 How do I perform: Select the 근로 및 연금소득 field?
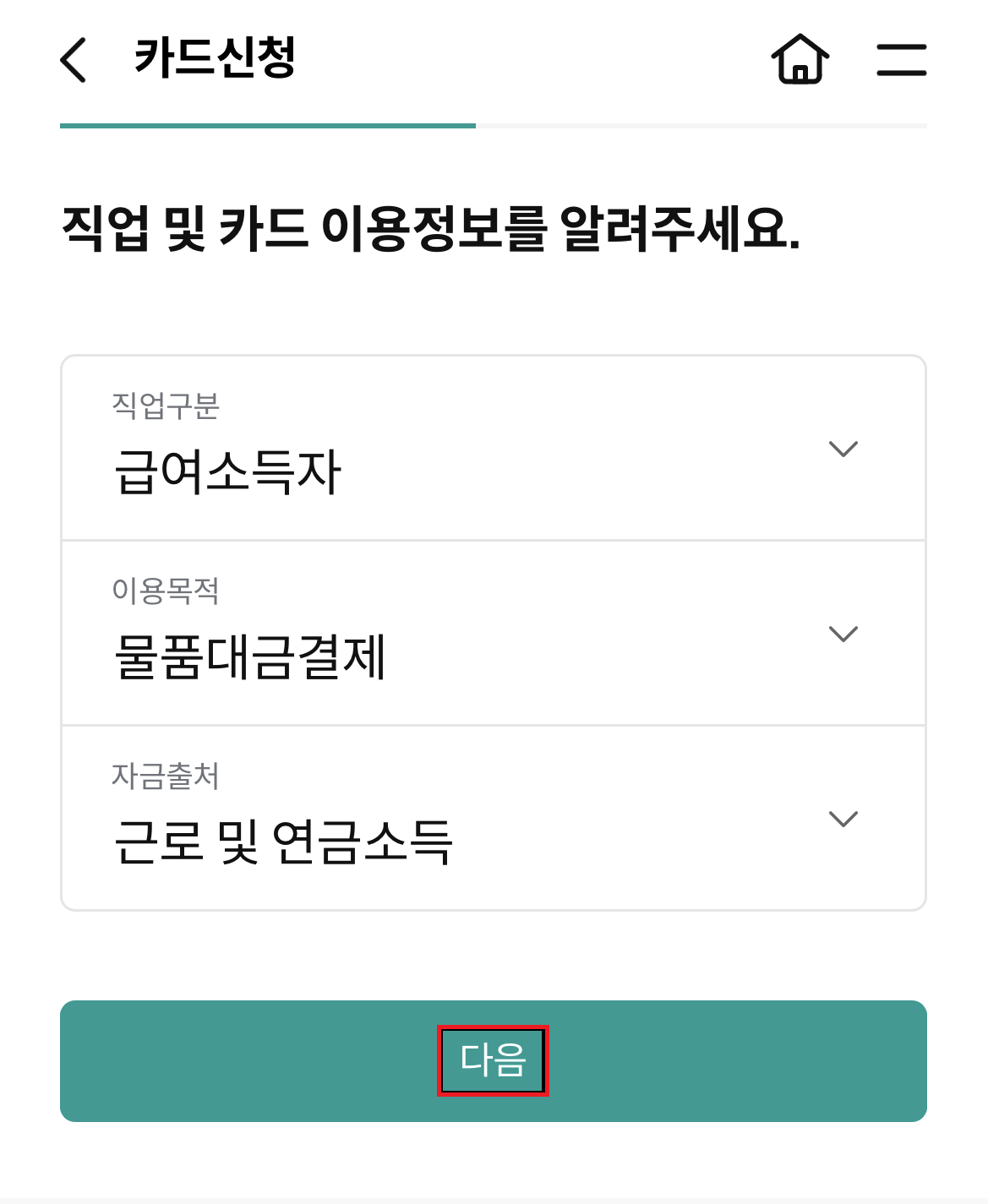[493, 817]
